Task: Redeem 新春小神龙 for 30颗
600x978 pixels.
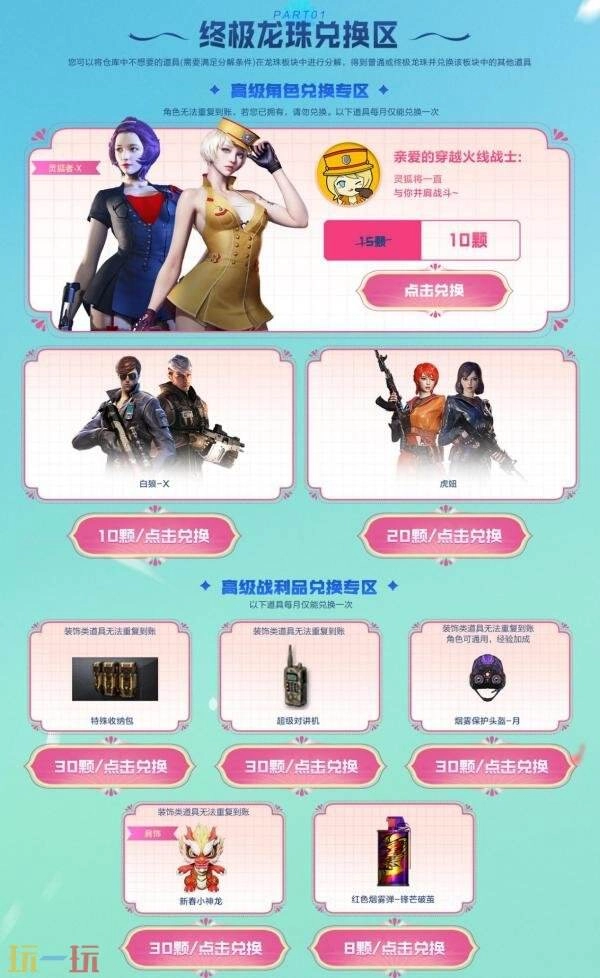Action: [205, 947]
